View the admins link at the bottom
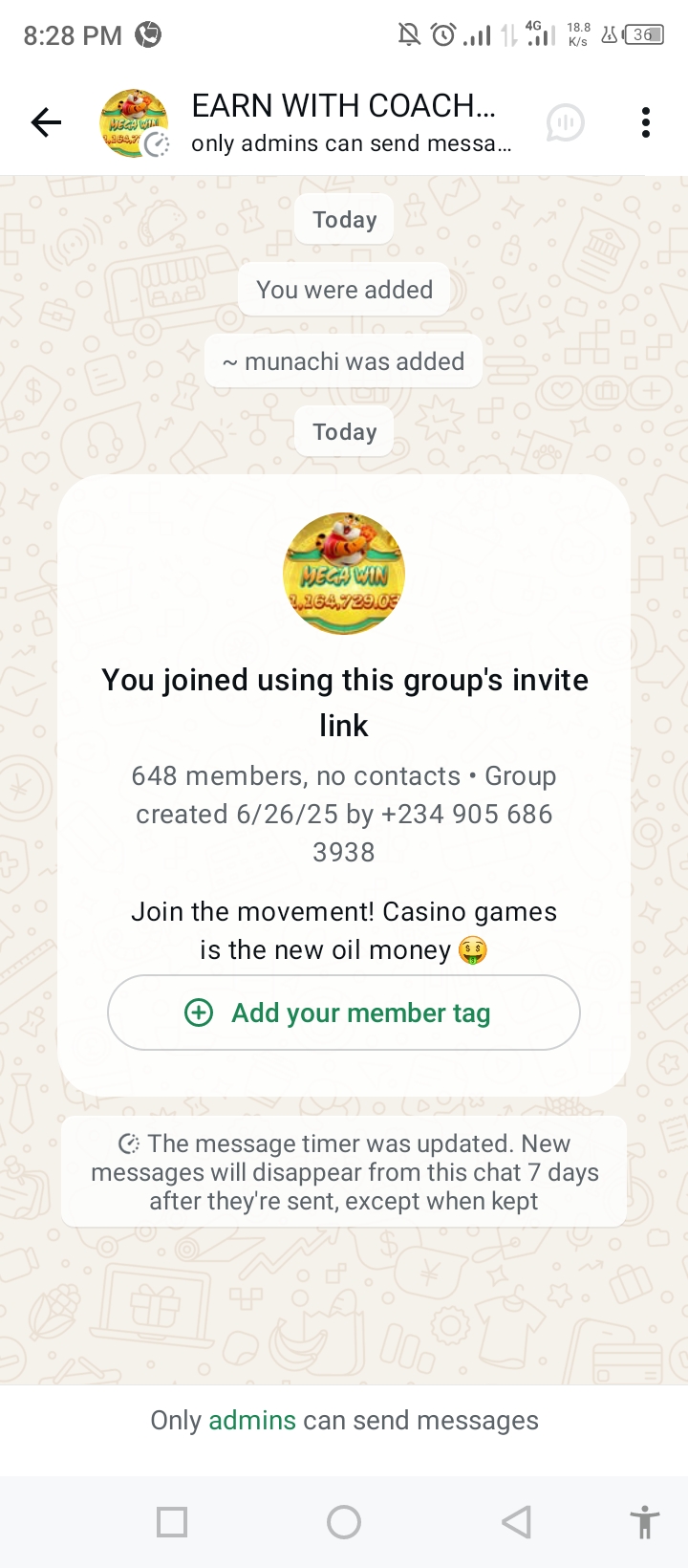The image size is (688, 1568). pos(252,1421)
